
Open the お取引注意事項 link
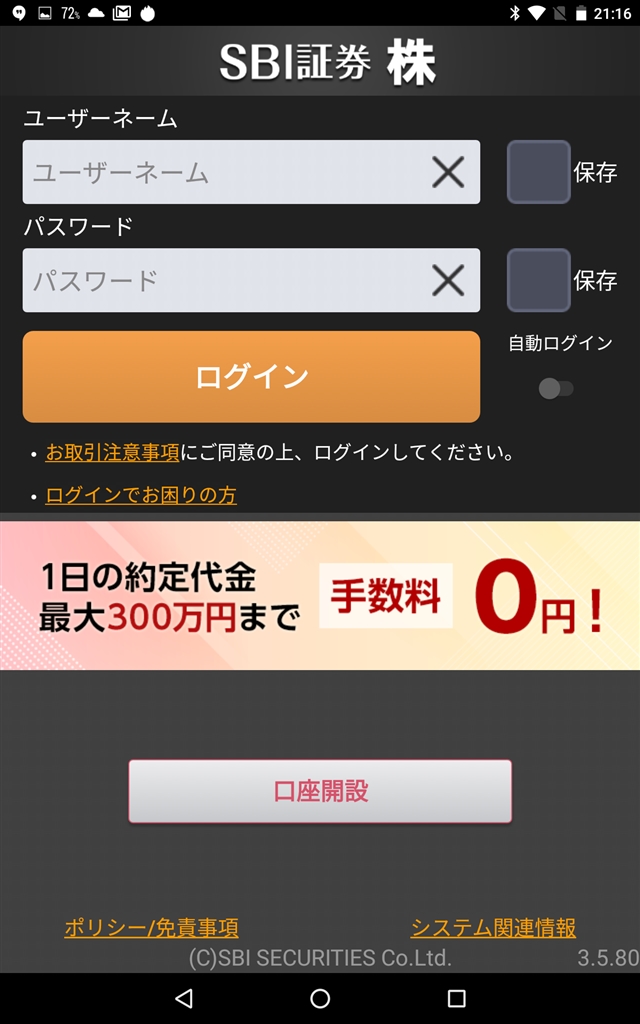(112, 453)
